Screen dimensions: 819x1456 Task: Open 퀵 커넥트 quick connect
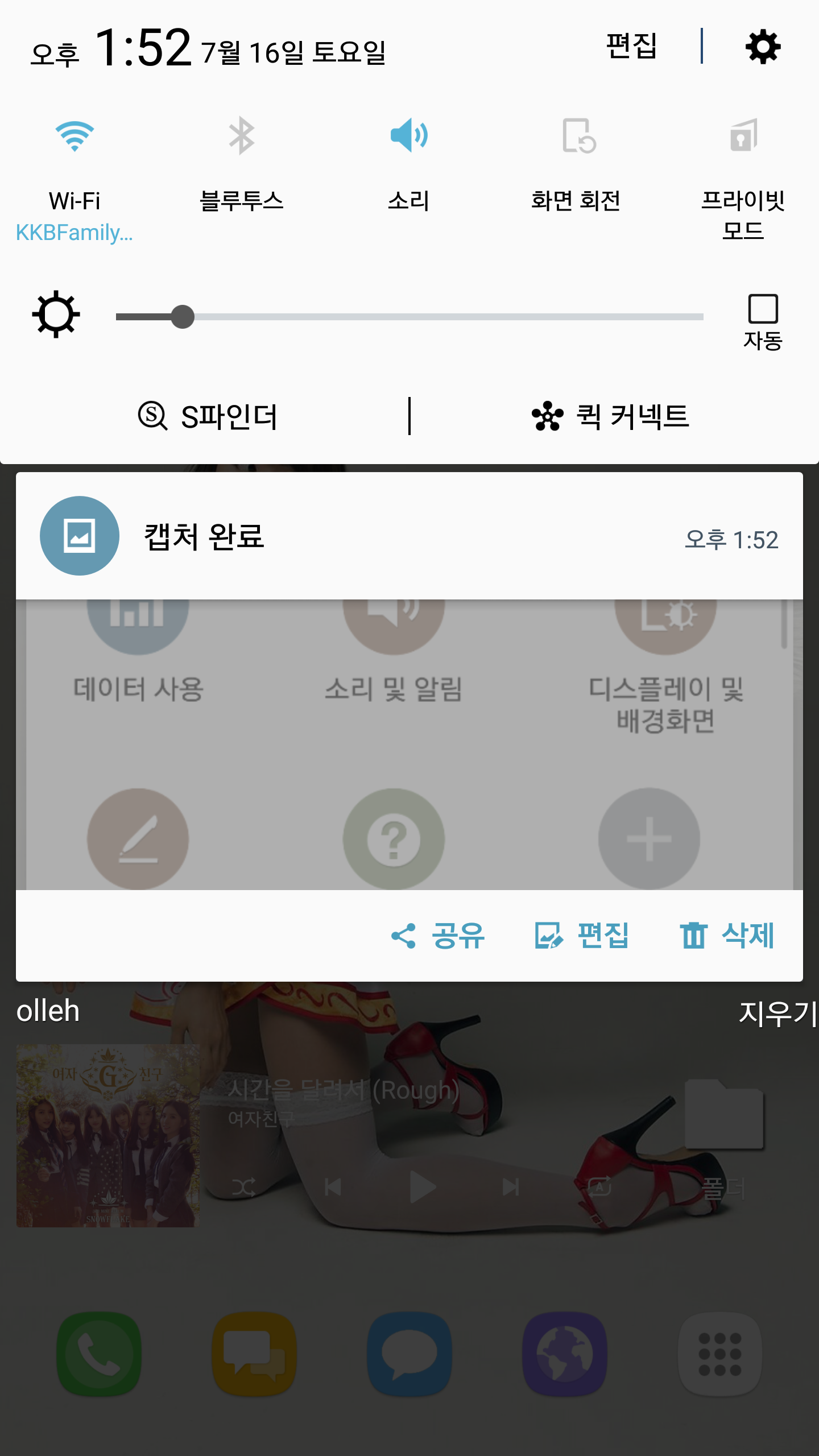click(611, 416)
